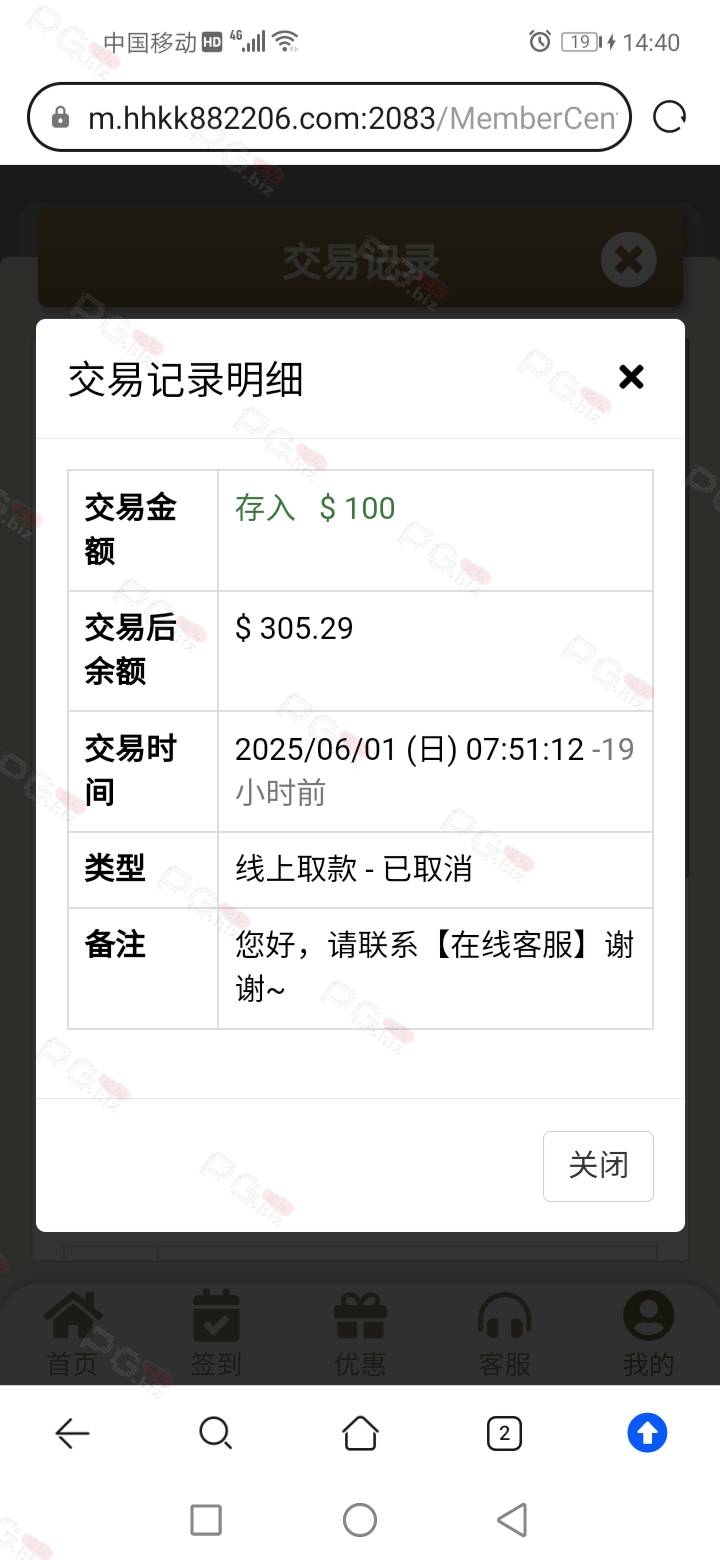
Task: Go to the browser home page
Action: pos(360,1434)
